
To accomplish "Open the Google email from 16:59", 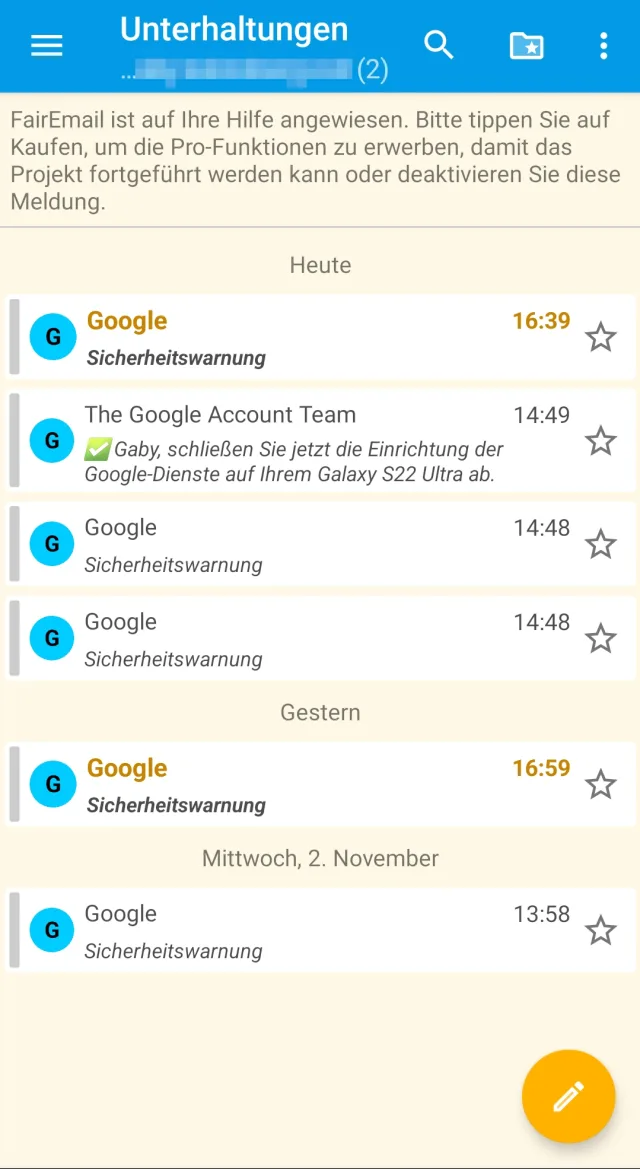I will pos(300,785).
